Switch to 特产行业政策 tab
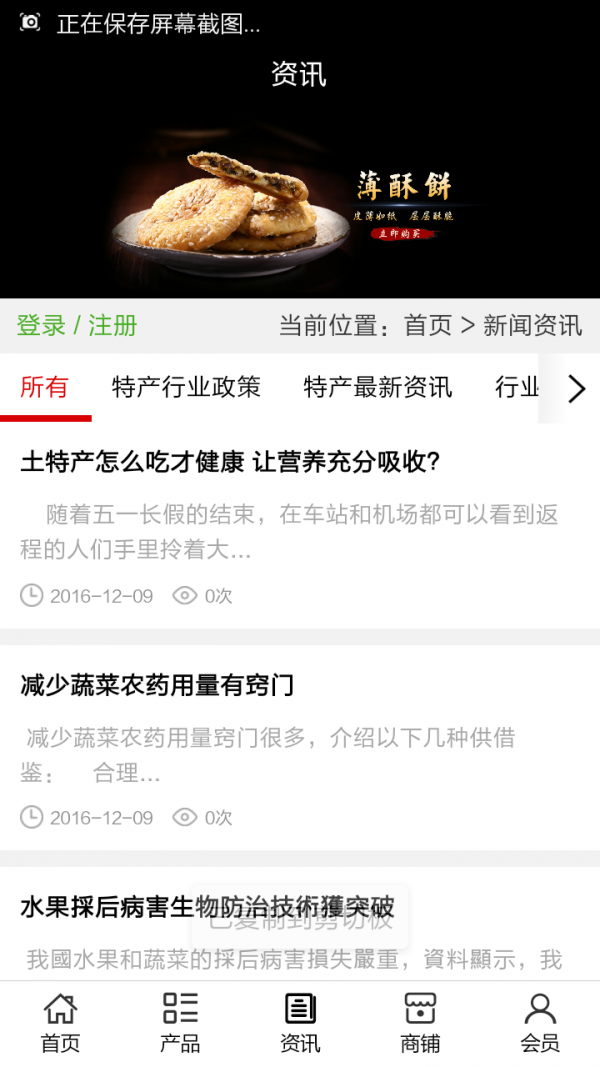 (x=186, y=387)
